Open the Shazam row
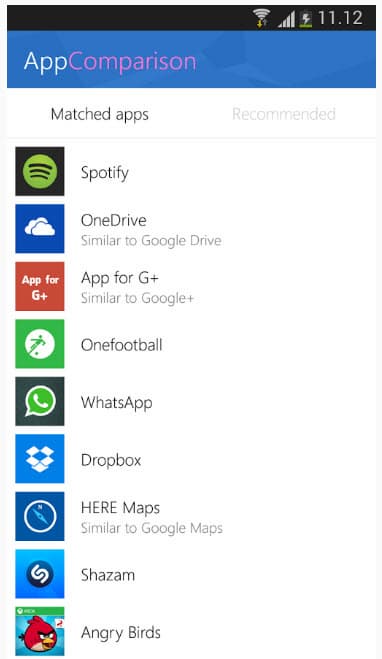 pyautogui.click(x=191, y=574)
